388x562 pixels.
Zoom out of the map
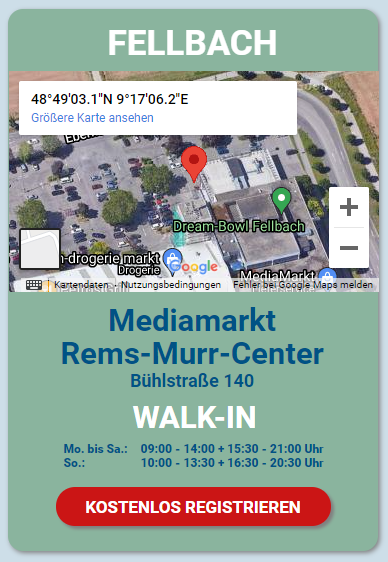tap(349, 248)
